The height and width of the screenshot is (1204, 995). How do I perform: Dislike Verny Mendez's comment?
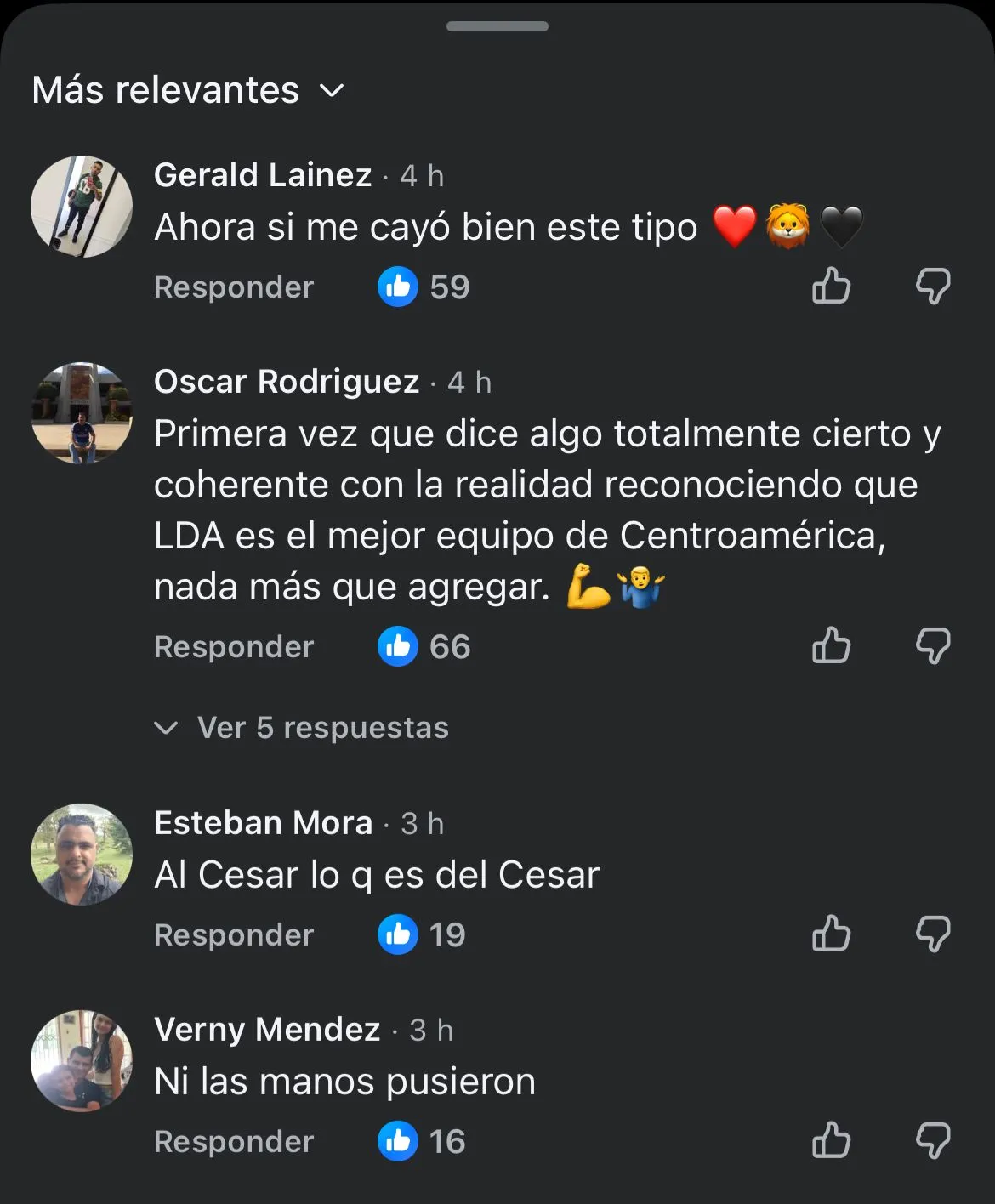[x=933, y=1140]
